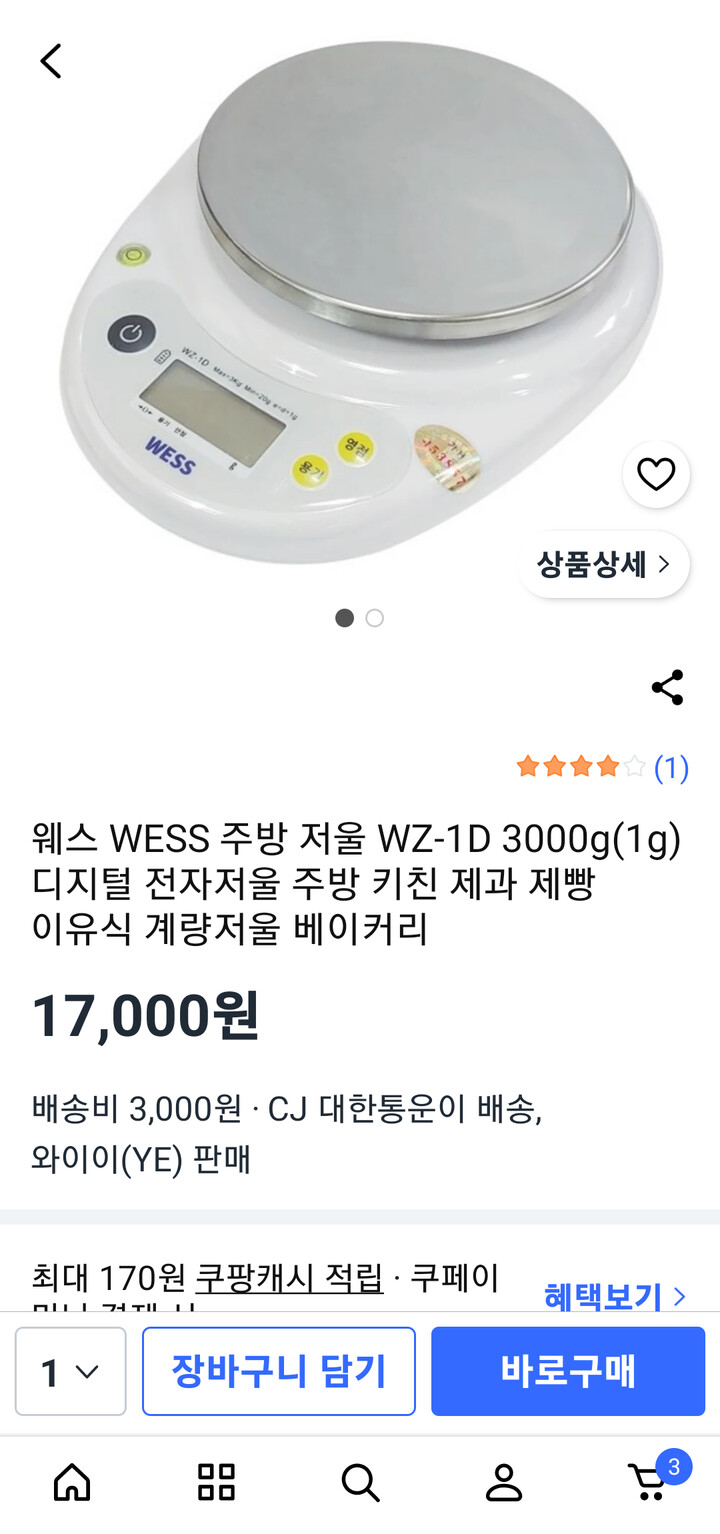Tap 바로구매 to buy now

568,1371
